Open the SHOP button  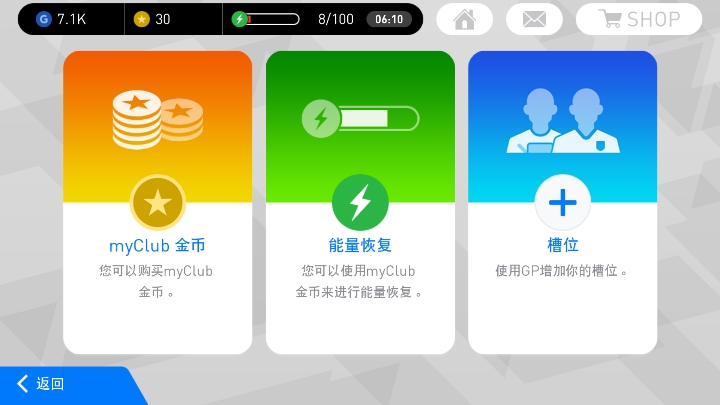click(638, 19)
